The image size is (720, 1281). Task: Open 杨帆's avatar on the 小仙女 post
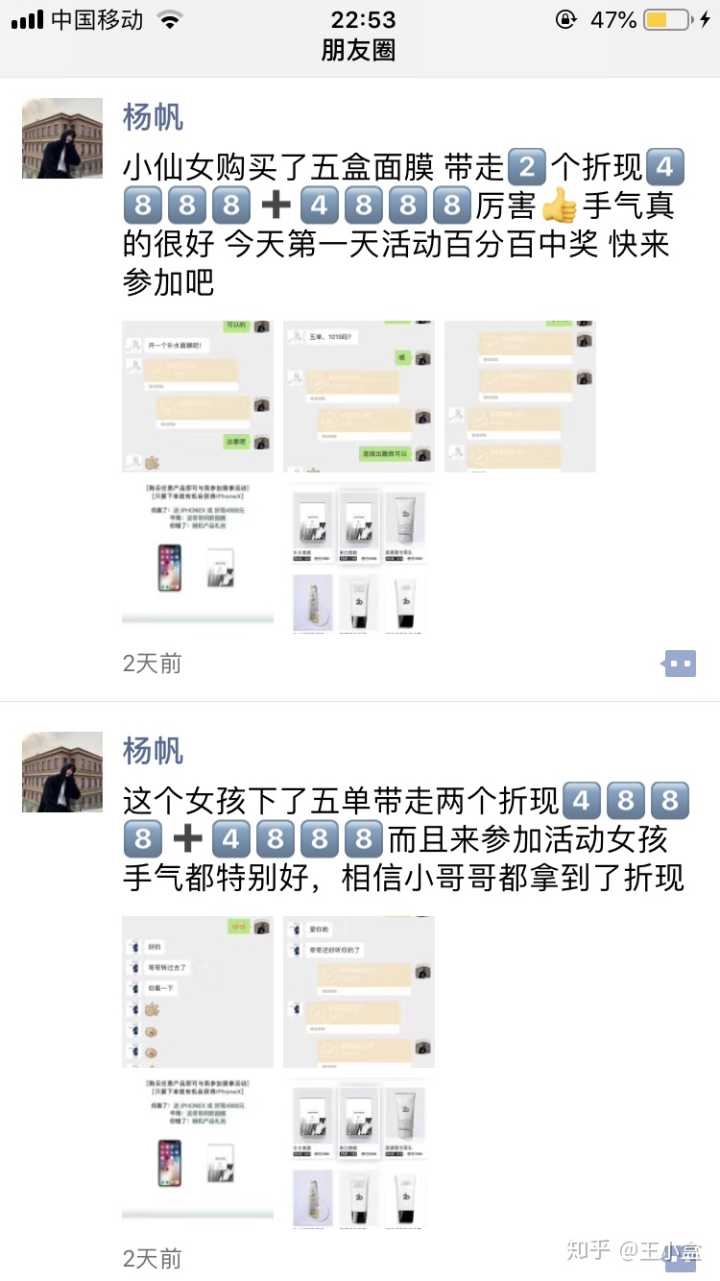tap(62, 138)
